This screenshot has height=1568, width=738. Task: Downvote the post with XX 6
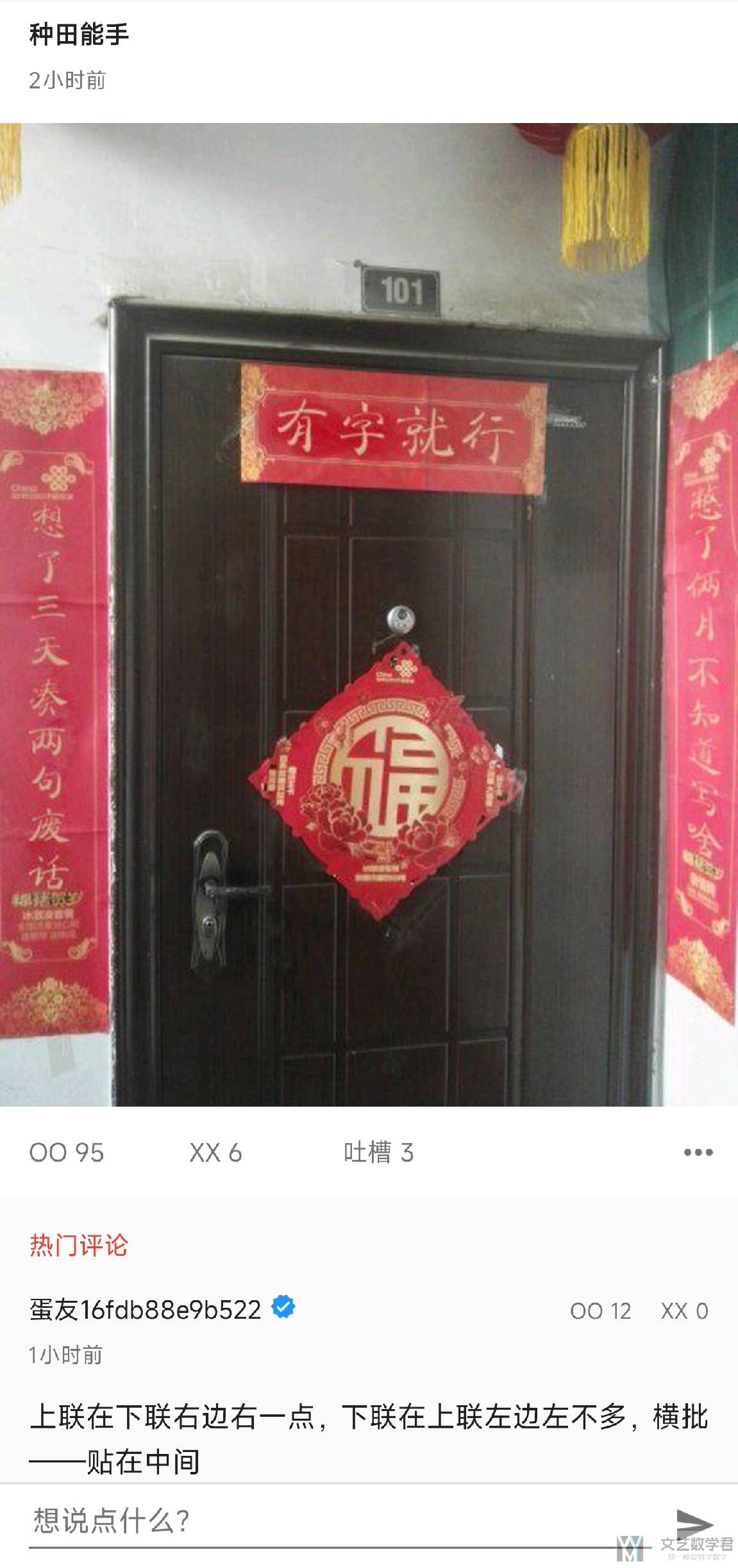pos(215,1153)
